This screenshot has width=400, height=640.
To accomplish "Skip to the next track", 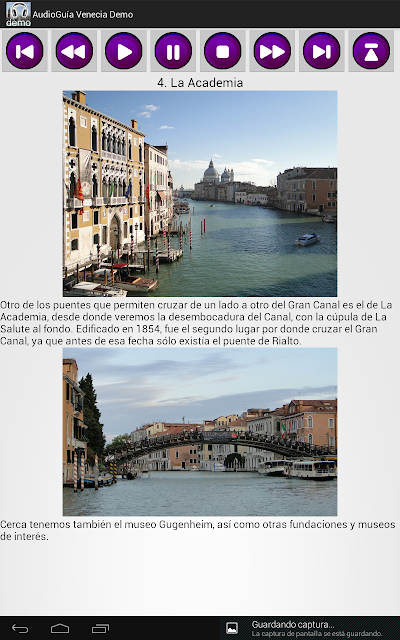I will pos(322,51).
